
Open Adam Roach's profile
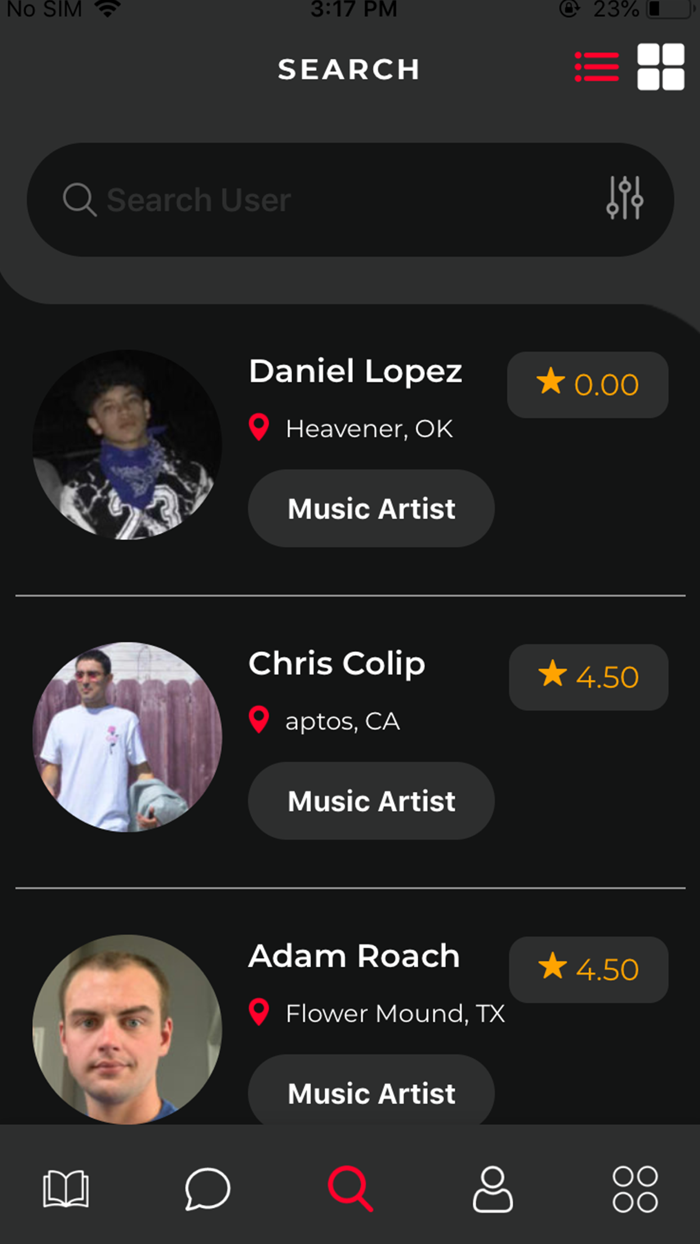pos(354,956)
